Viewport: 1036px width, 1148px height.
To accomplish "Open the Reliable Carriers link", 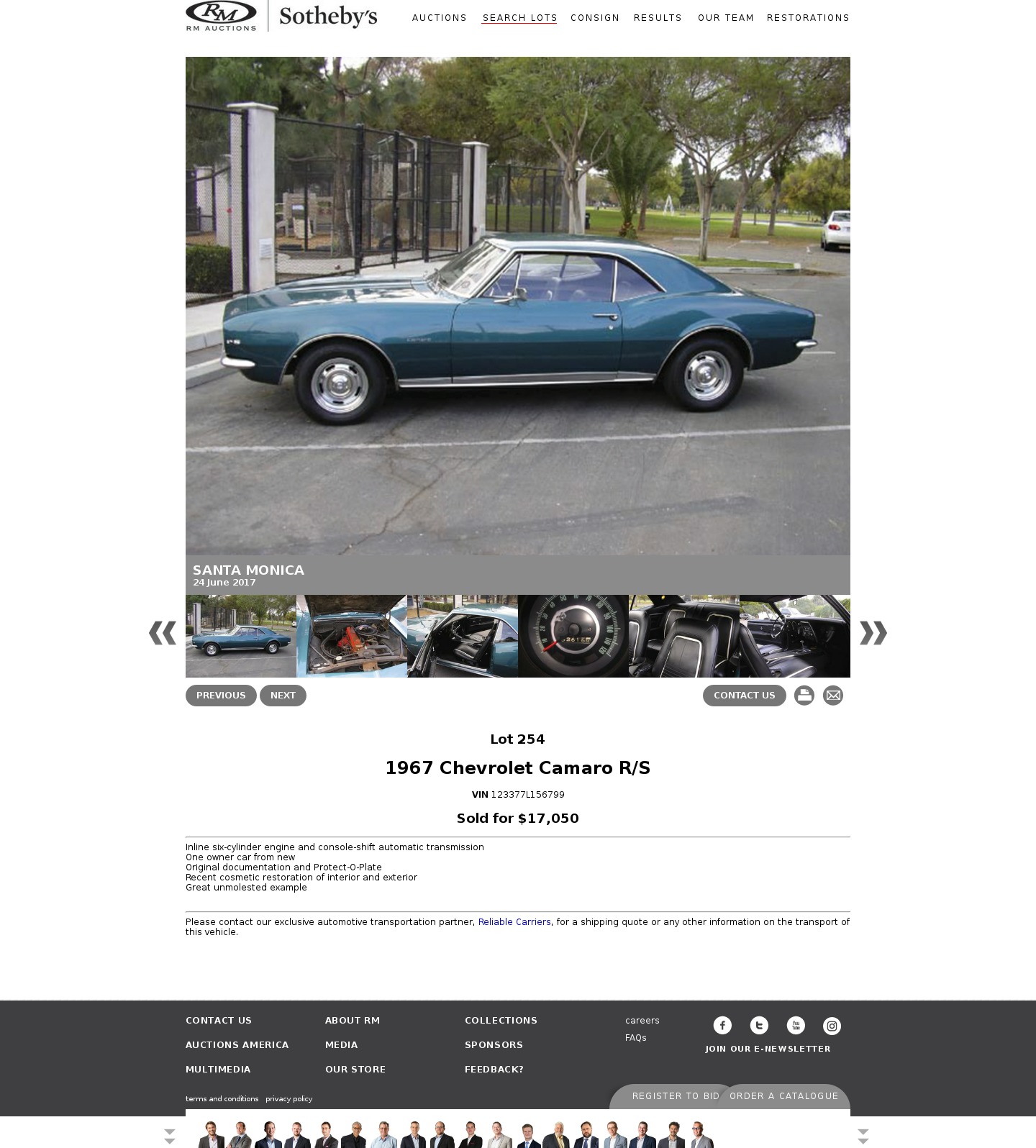I will point(514,922).
